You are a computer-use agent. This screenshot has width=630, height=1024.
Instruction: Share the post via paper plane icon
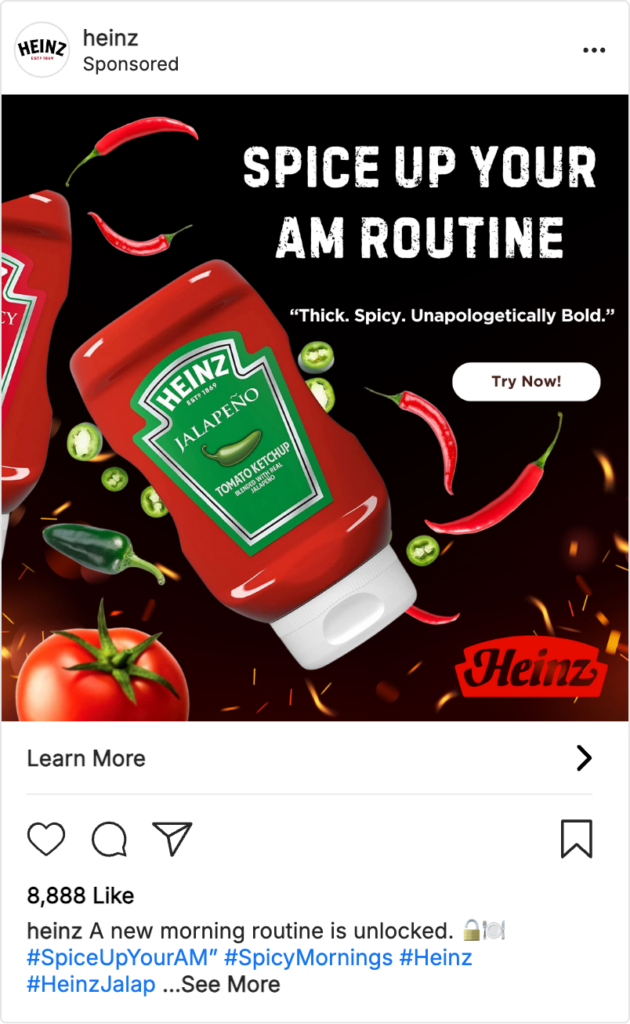[172, 838]
